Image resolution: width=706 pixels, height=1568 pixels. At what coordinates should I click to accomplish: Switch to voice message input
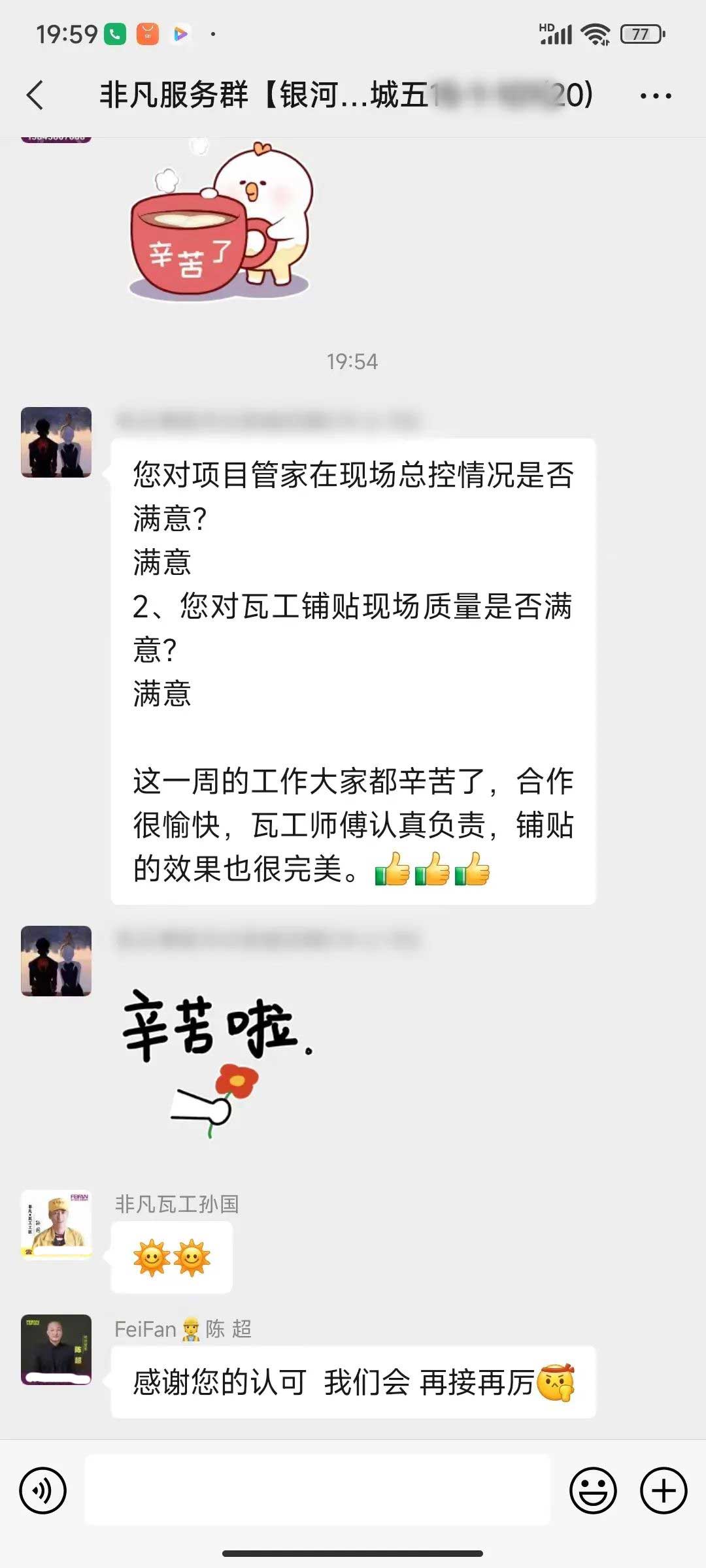pos(43,1491)
